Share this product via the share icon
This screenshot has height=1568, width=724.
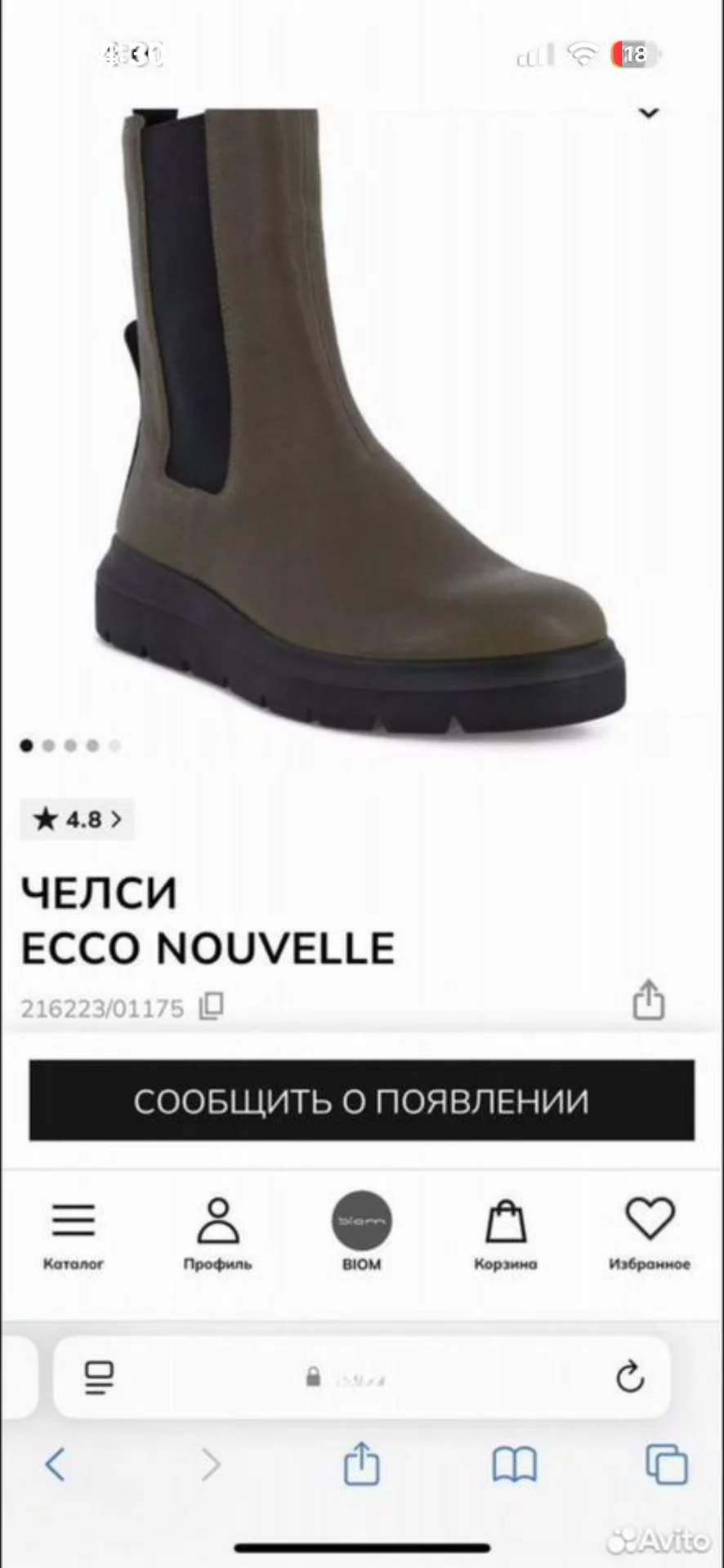pyautogui.click(x=649, y=1000)
